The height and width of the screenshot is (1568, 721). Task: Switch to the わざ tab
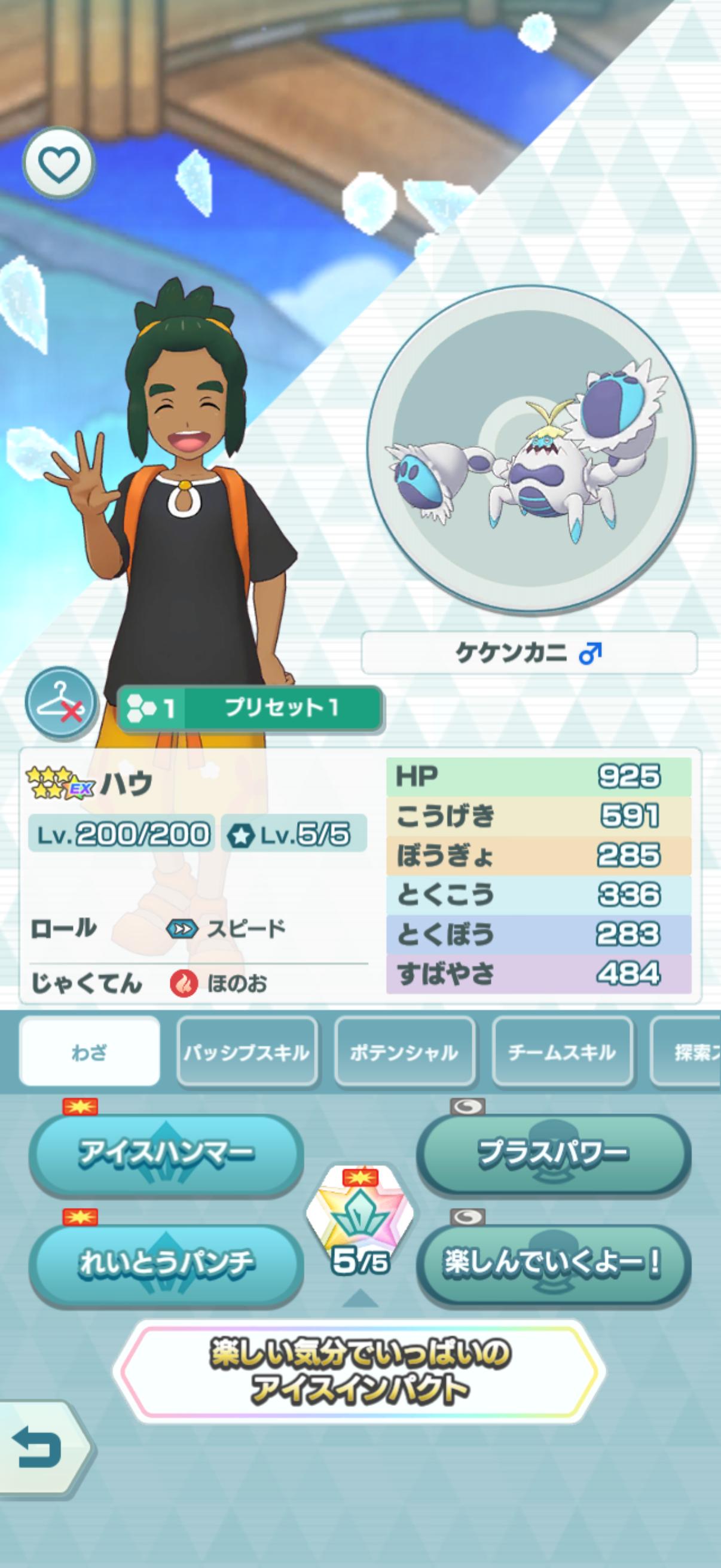(x=90, y=1053)
